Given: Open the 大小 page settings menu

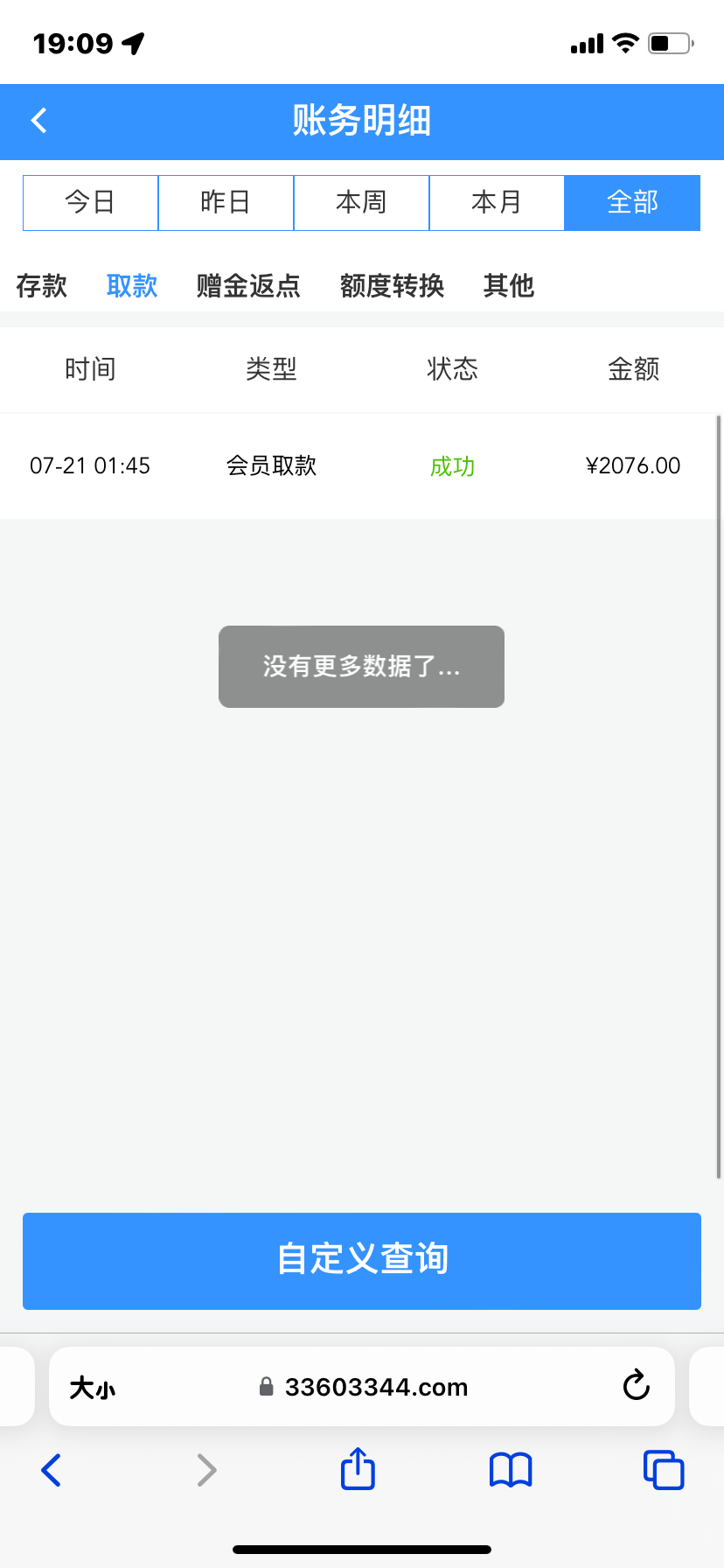Looking at the screenshot, I should [93, 1388].
